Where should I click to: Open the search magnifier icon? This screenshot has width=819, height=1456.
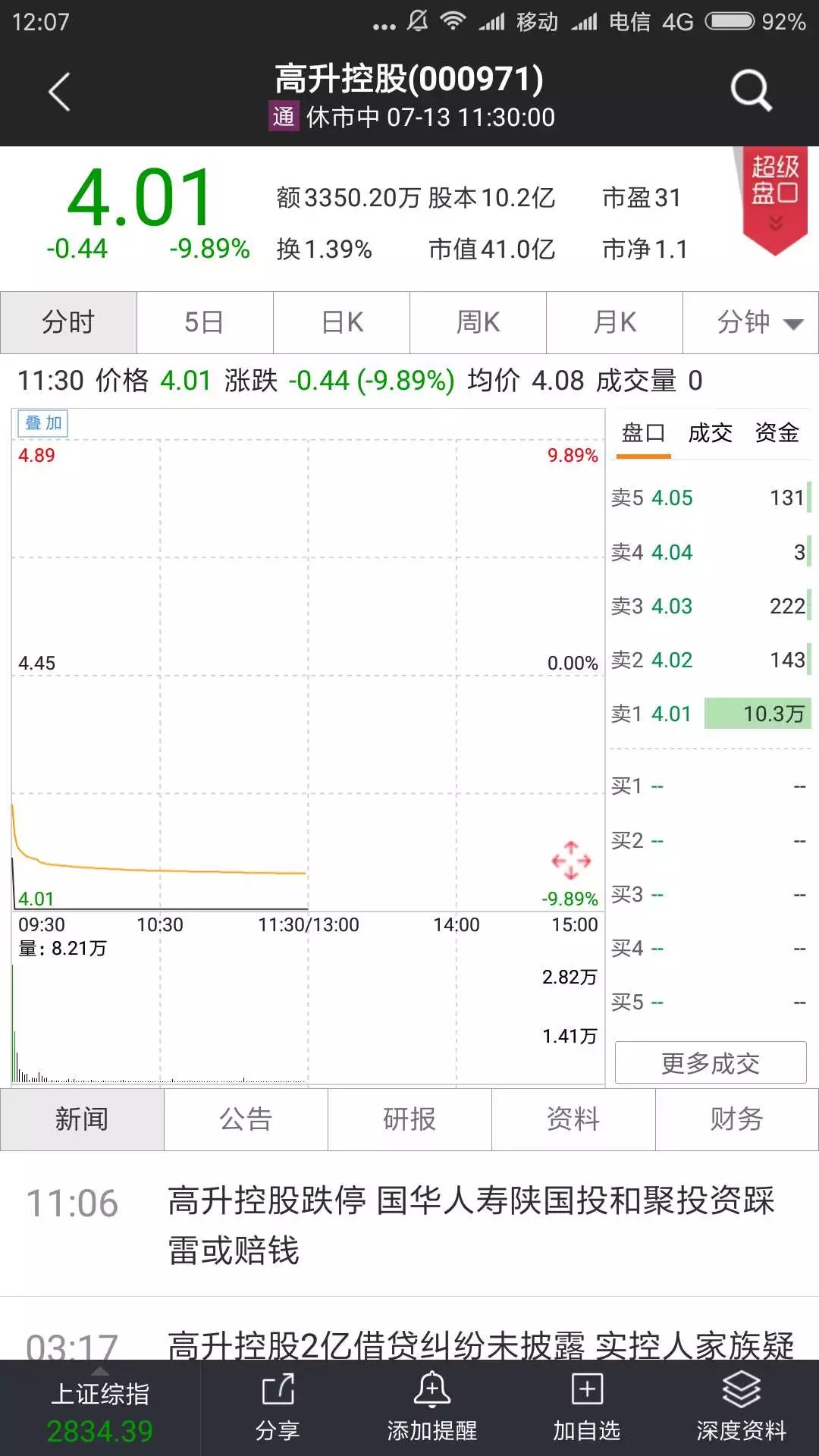[x=751, y=91]
